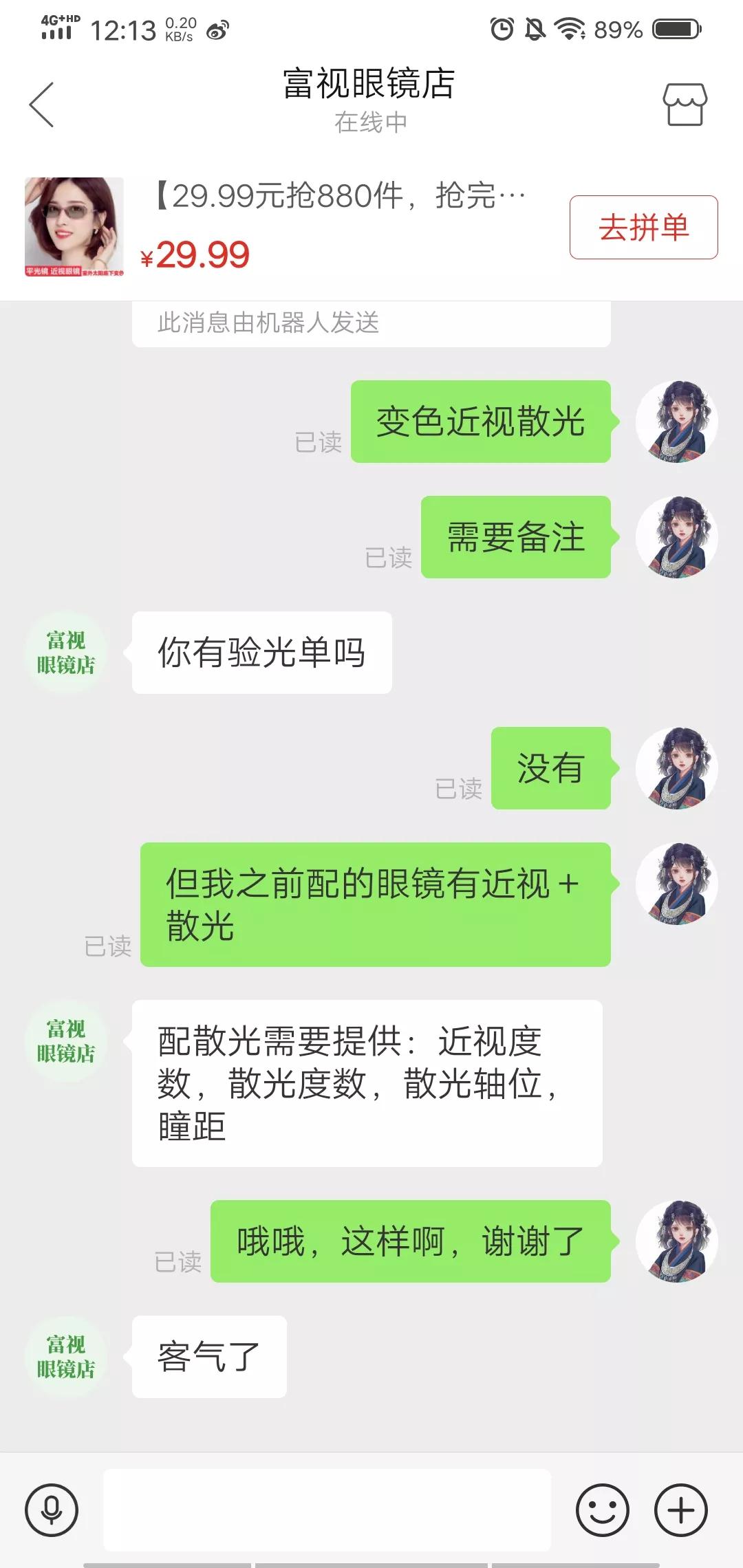Open the plus attachments menu

click(x=680, y=1510)
